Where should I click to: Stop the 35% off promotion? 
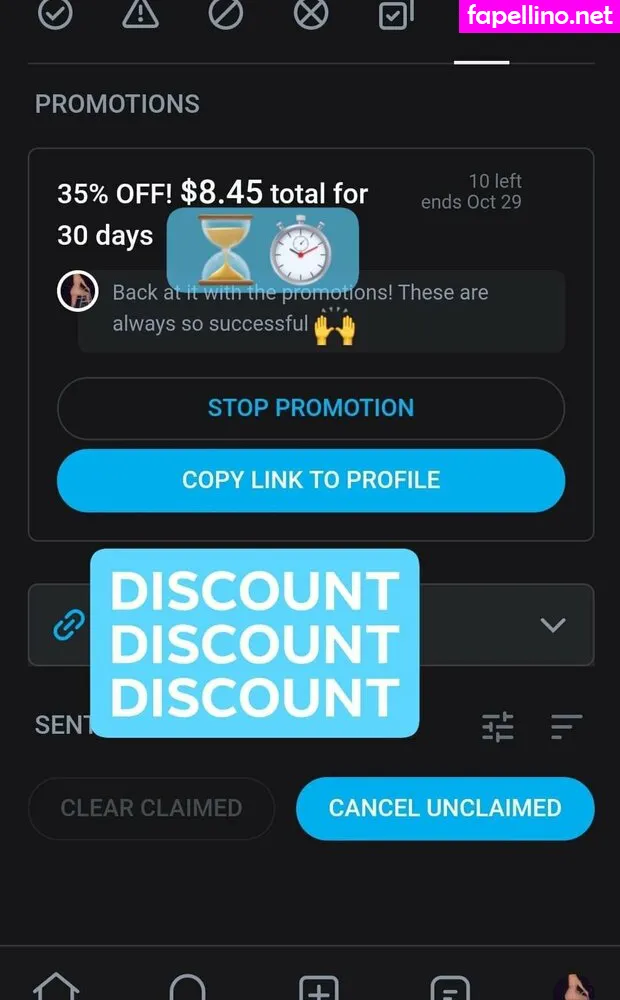coord(311,408)
